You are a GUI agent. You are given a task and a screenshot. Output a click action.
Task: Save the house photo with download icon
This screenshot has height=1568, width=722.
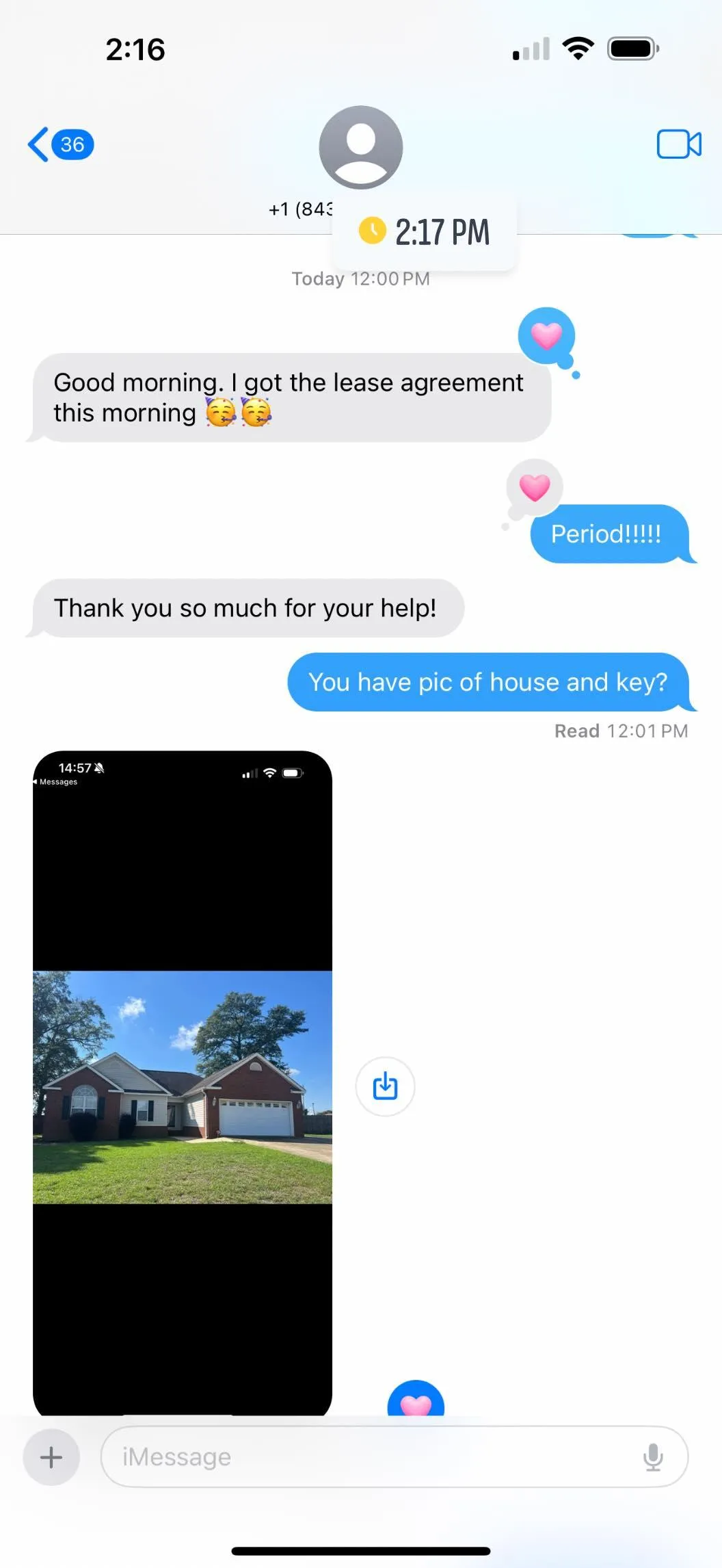pyautogui.click(x=385, y=1086)
